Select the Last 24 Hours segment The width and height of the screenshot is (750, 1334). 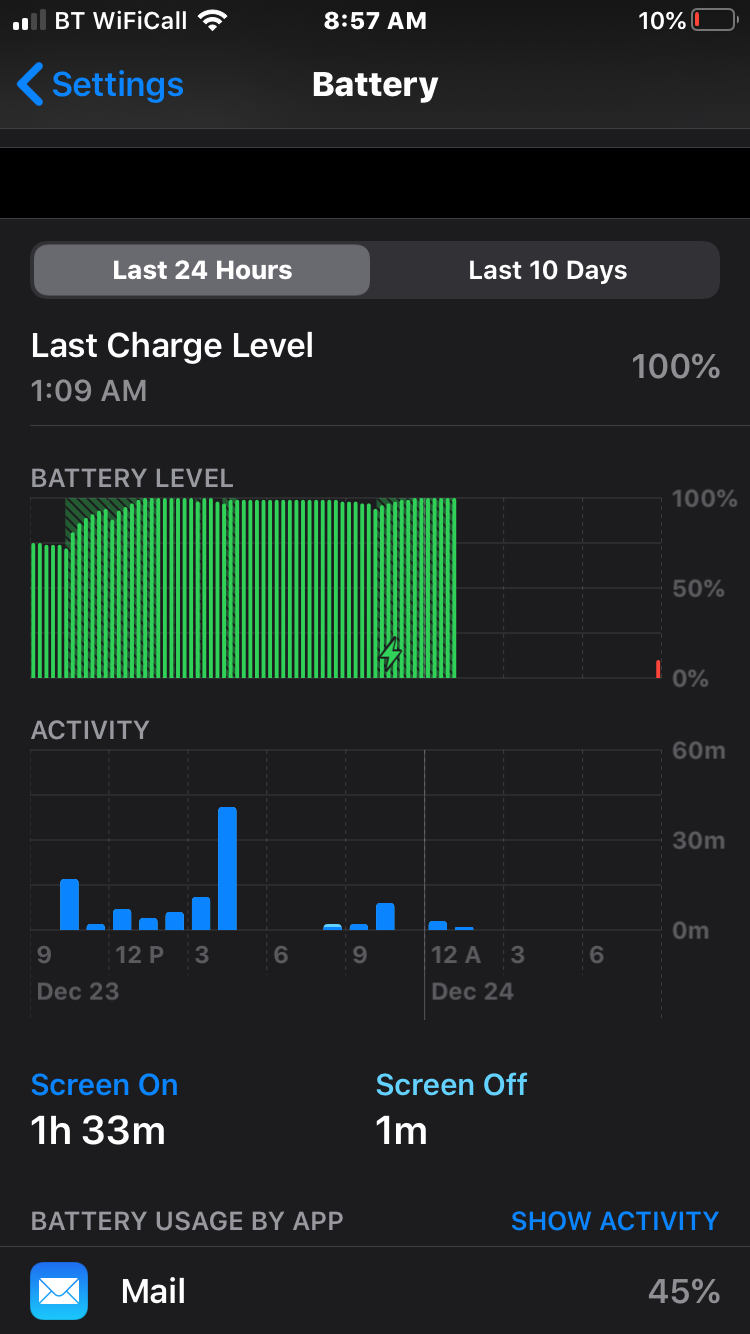pos(202,270)
